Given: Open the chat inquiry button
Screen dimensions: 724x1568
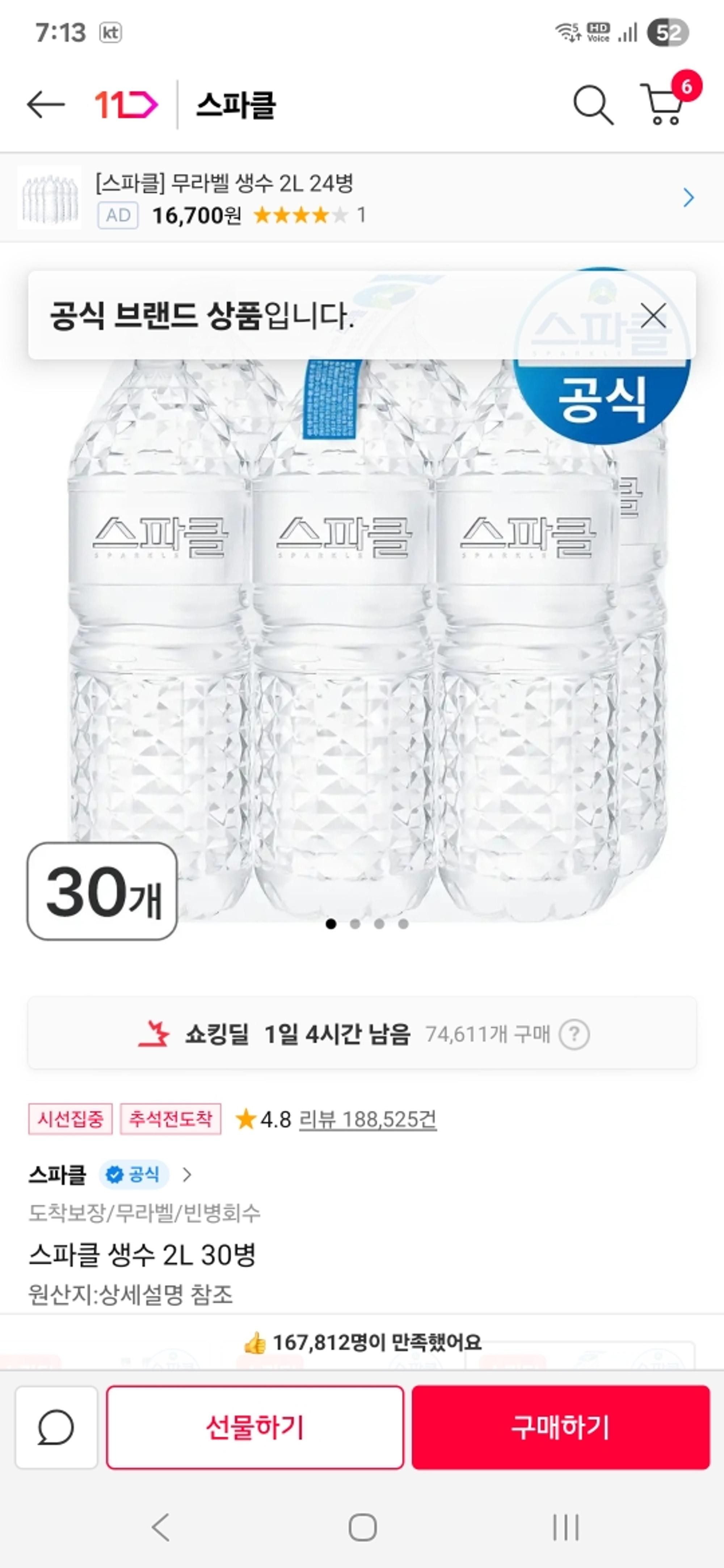Looking at the screenshot, I should 56,1427.
